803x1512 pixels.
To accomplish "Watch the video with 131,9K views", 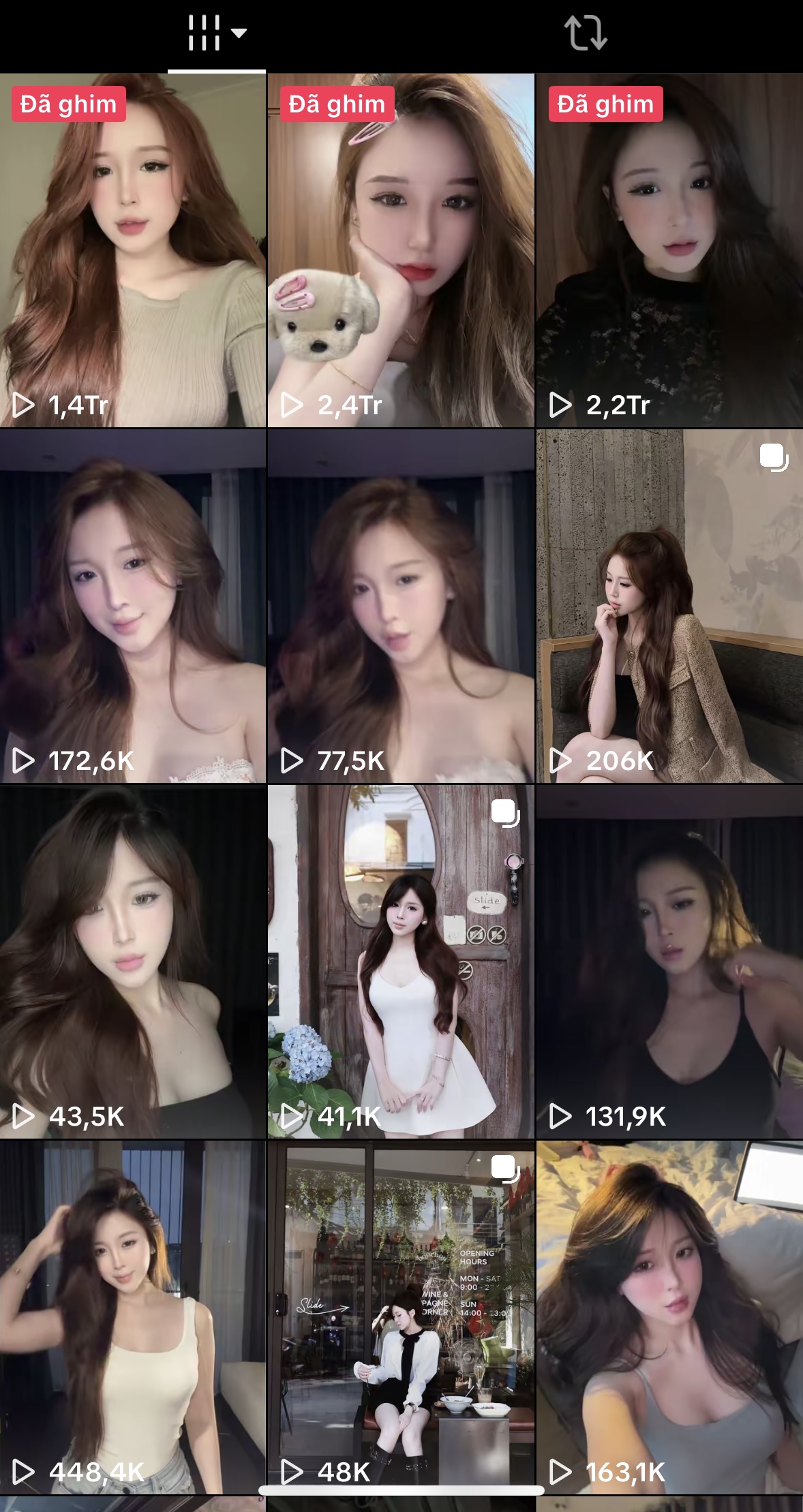I will coord(669,962).
